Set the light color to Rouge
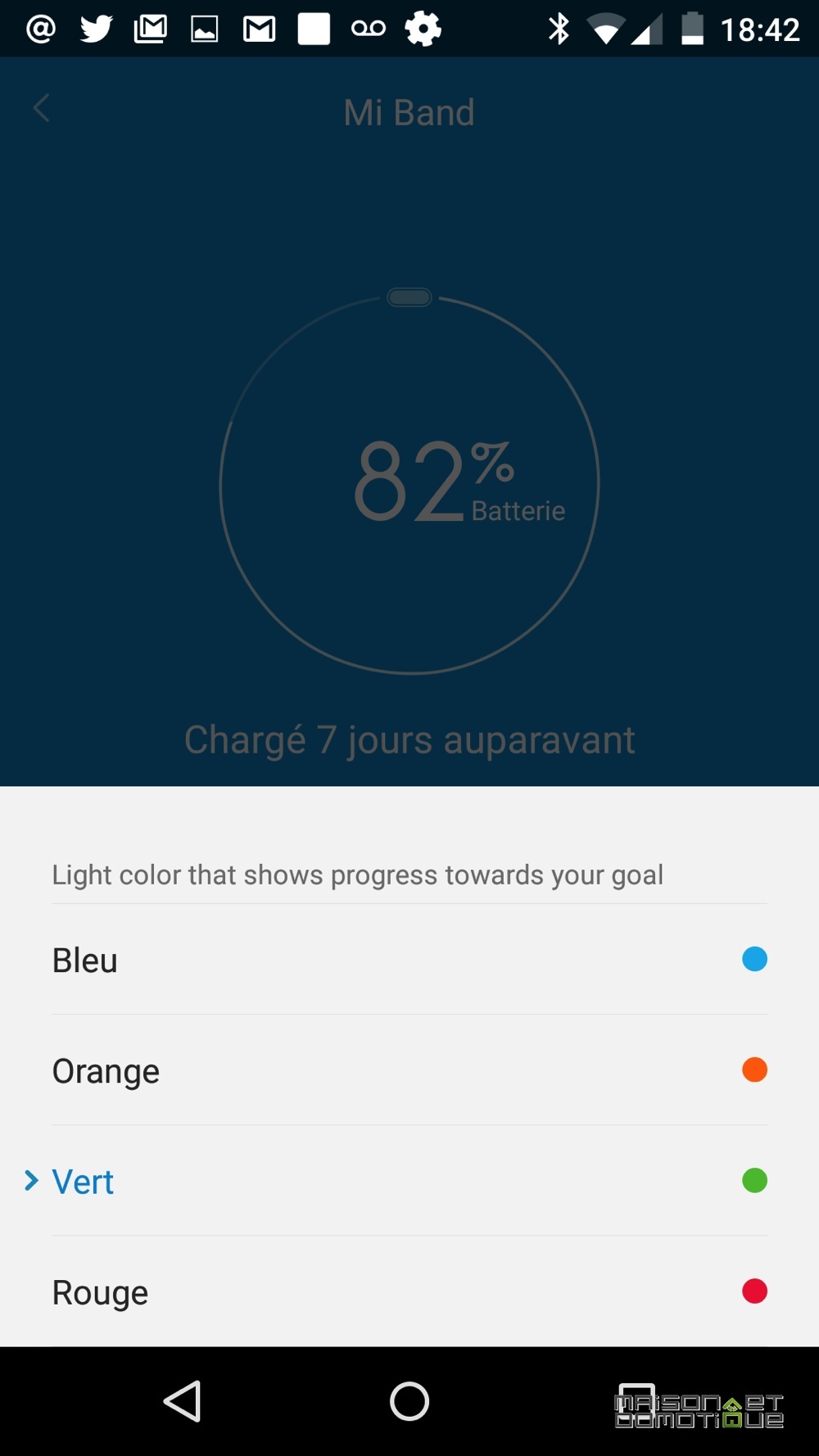The height and width of the screenshot is (1456, 819). (x=409, y=1292)
